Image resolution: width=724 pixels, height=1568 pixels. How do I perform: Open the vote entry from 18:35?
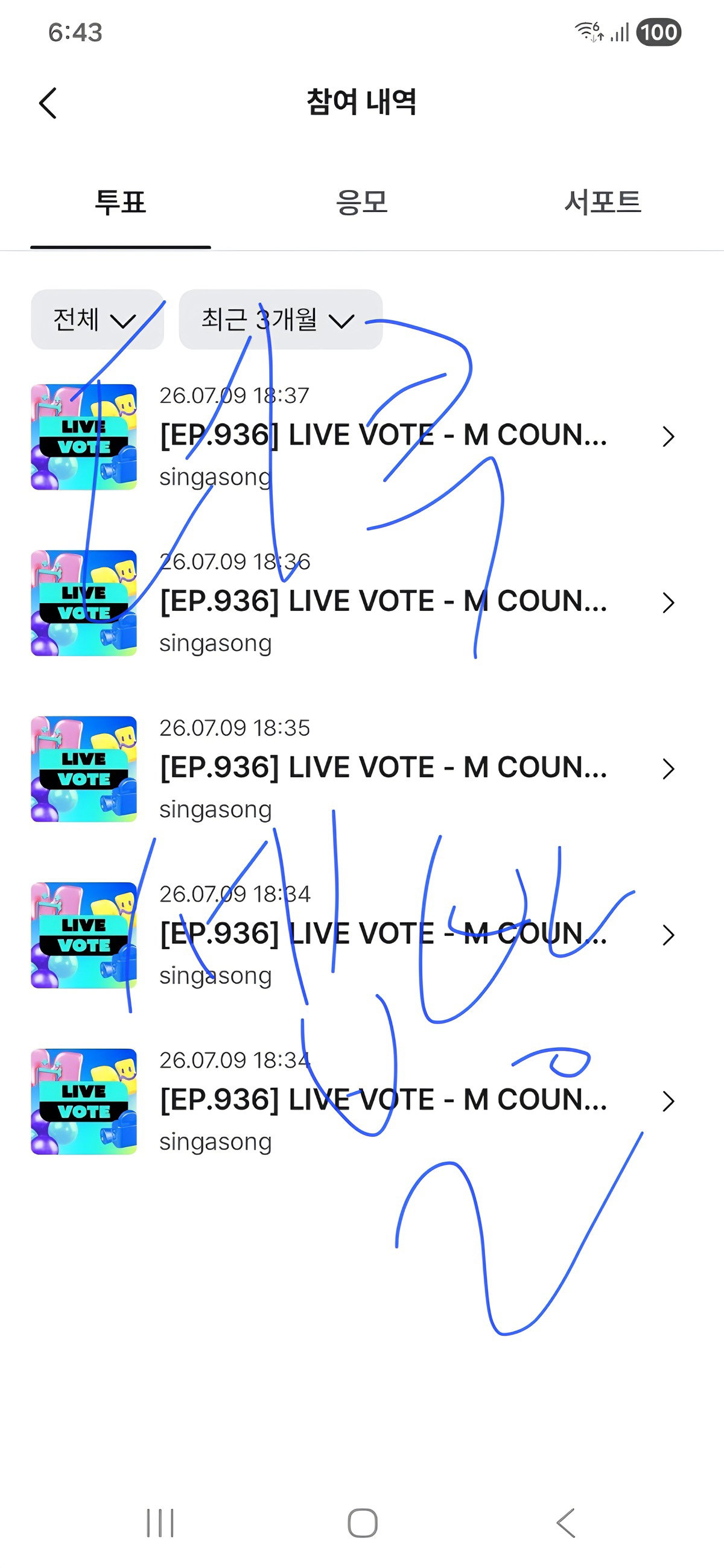tap(361, 770)
